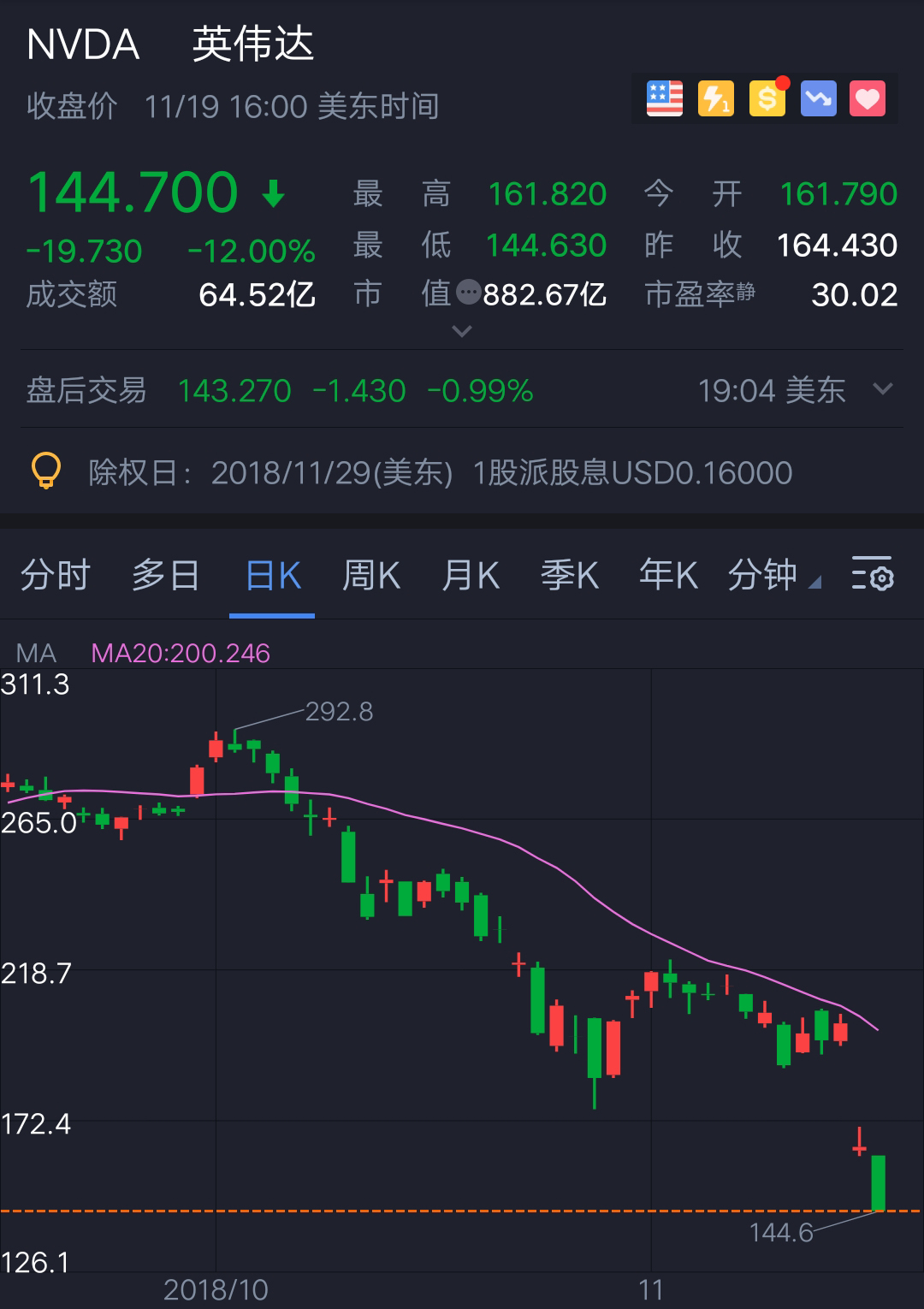Switch to the 分时 chart tab
Screen dimensions: 924x1309
[x=56, y=575]
